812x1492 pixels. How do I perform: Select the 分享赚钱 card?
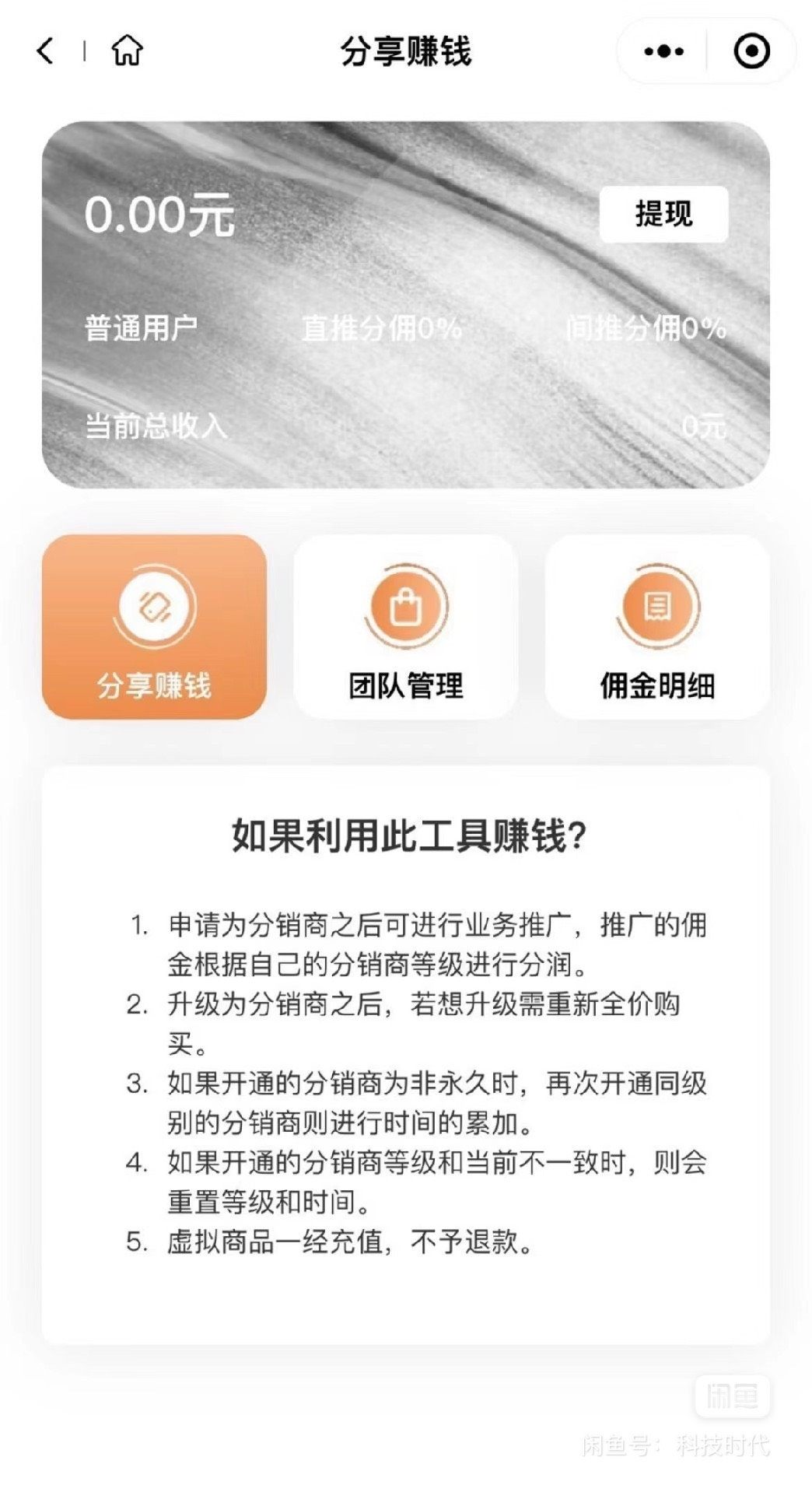(154, 626)
